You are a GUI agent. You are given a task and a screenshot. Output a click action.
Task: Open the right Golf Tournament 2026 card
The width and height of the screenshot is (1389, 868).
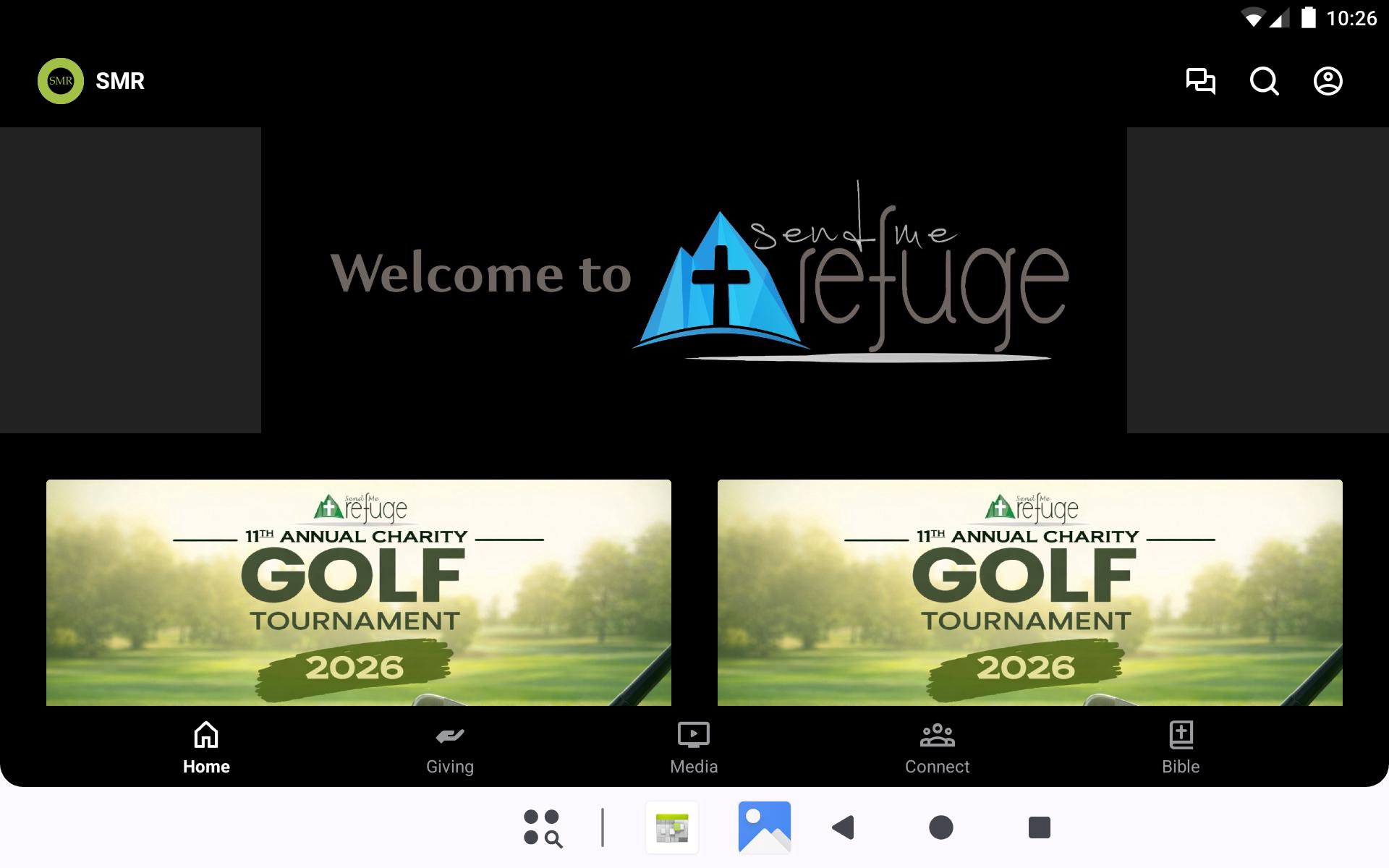point(1030,592)
